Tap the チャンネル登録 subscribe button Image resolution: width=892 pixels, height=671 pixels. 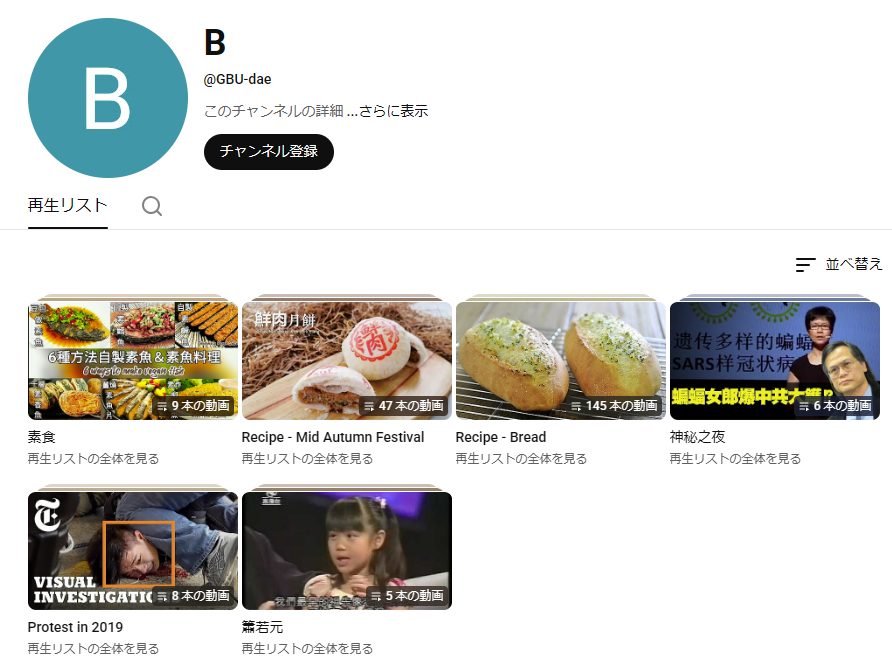pos(268,152)
